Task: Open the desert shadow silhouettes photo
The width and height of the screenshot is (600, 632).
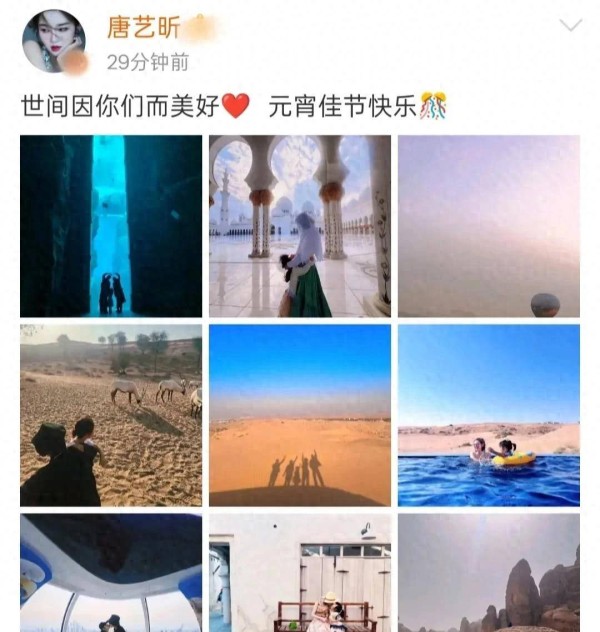Action: coord(300,415)
